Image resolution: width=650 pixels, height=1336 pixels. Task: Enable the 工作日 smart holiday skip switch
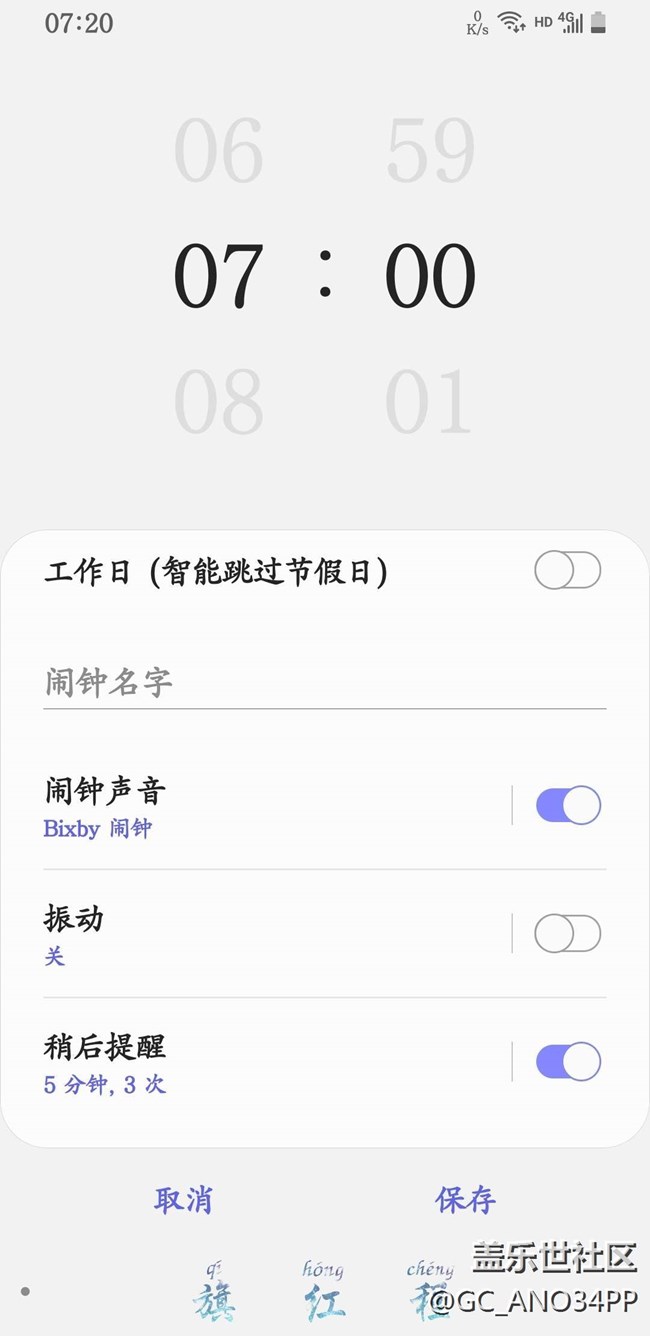(567, 571)
